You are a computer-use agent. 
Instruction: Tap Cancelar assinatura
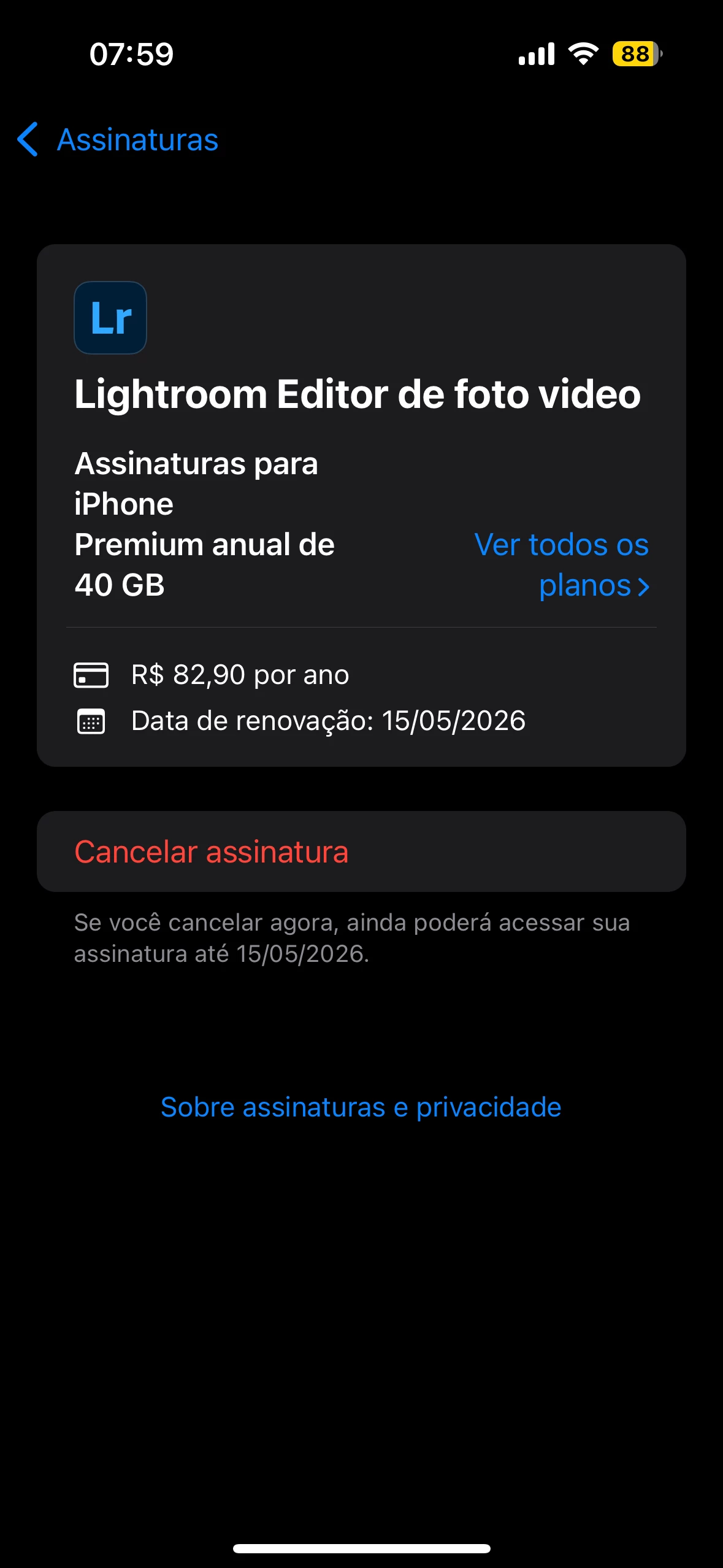(212, 851)
